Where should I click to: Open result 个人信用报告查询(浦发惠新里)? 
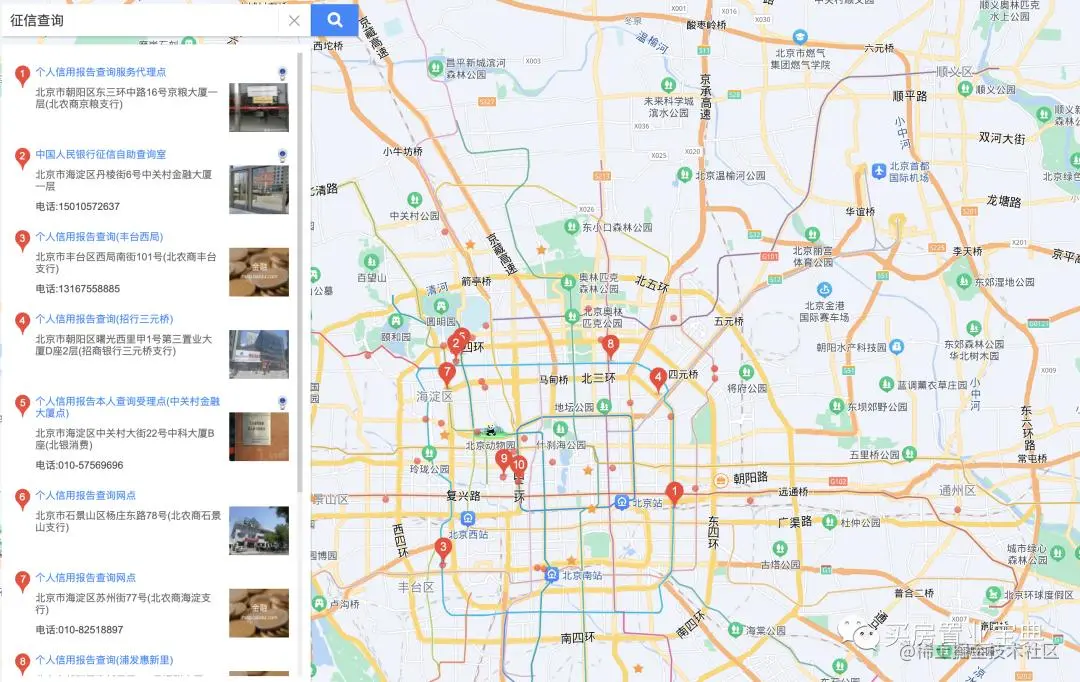tap(104, 660)
